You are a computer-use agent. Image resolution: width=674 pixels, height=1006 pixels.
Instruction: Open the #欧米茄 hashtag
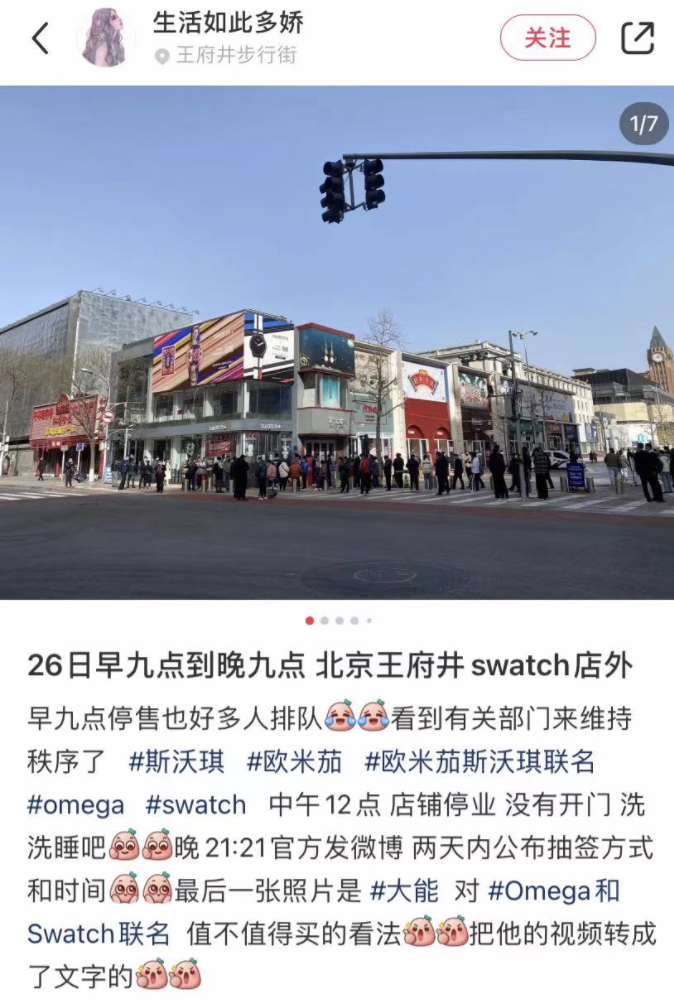[x=295, y=762]
